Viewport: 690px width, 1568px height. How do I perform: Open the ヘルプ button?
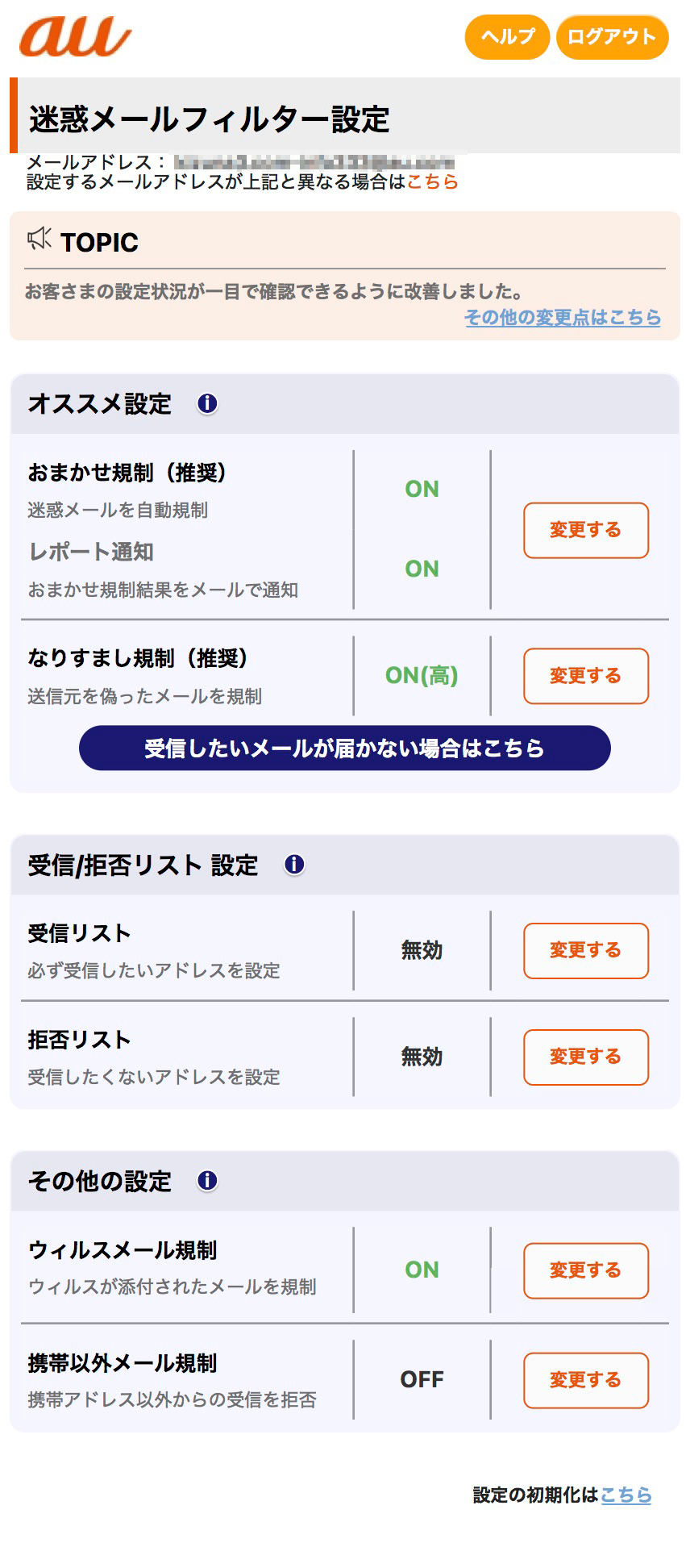pos(507,36)
